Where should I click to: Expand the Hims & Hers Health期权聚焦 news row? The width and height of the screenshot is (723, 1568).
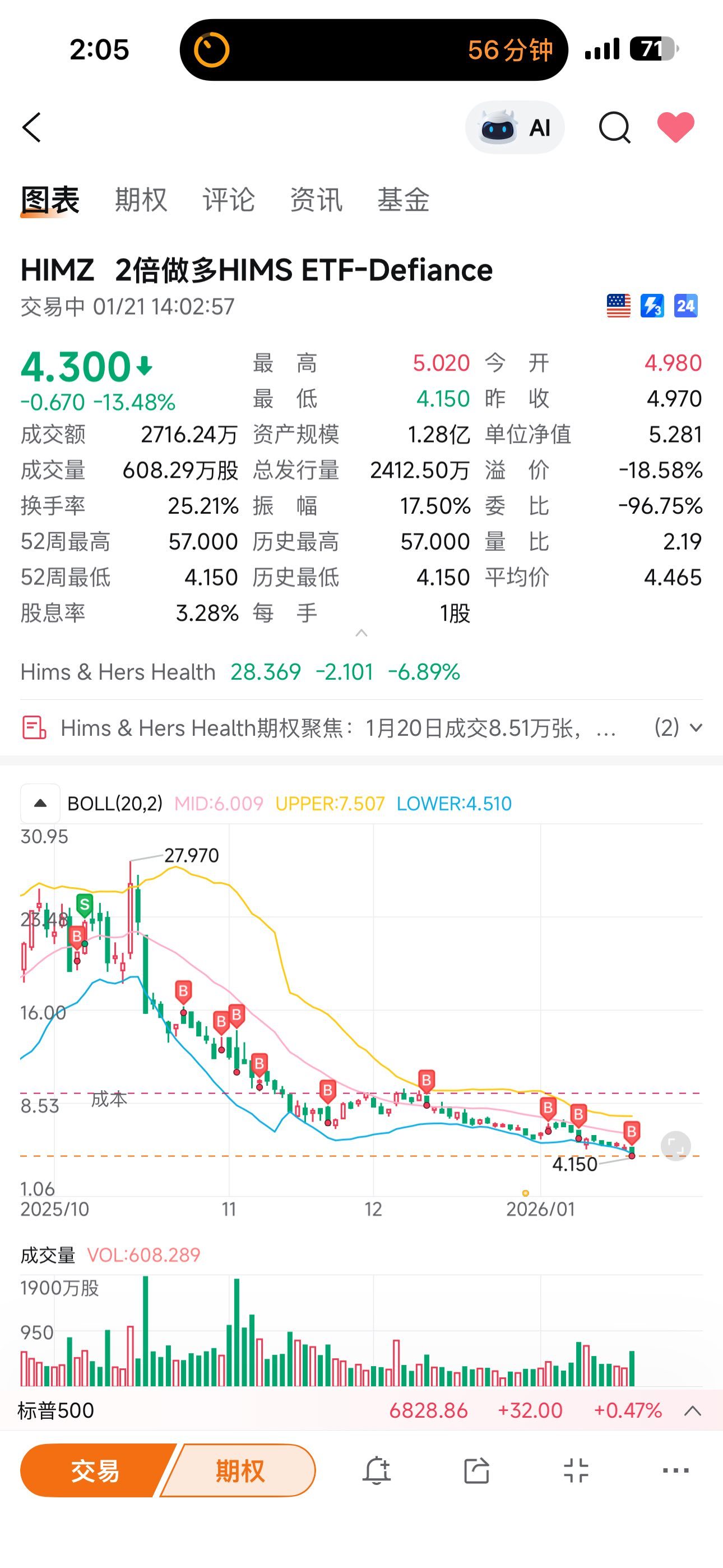pos(361,727)
